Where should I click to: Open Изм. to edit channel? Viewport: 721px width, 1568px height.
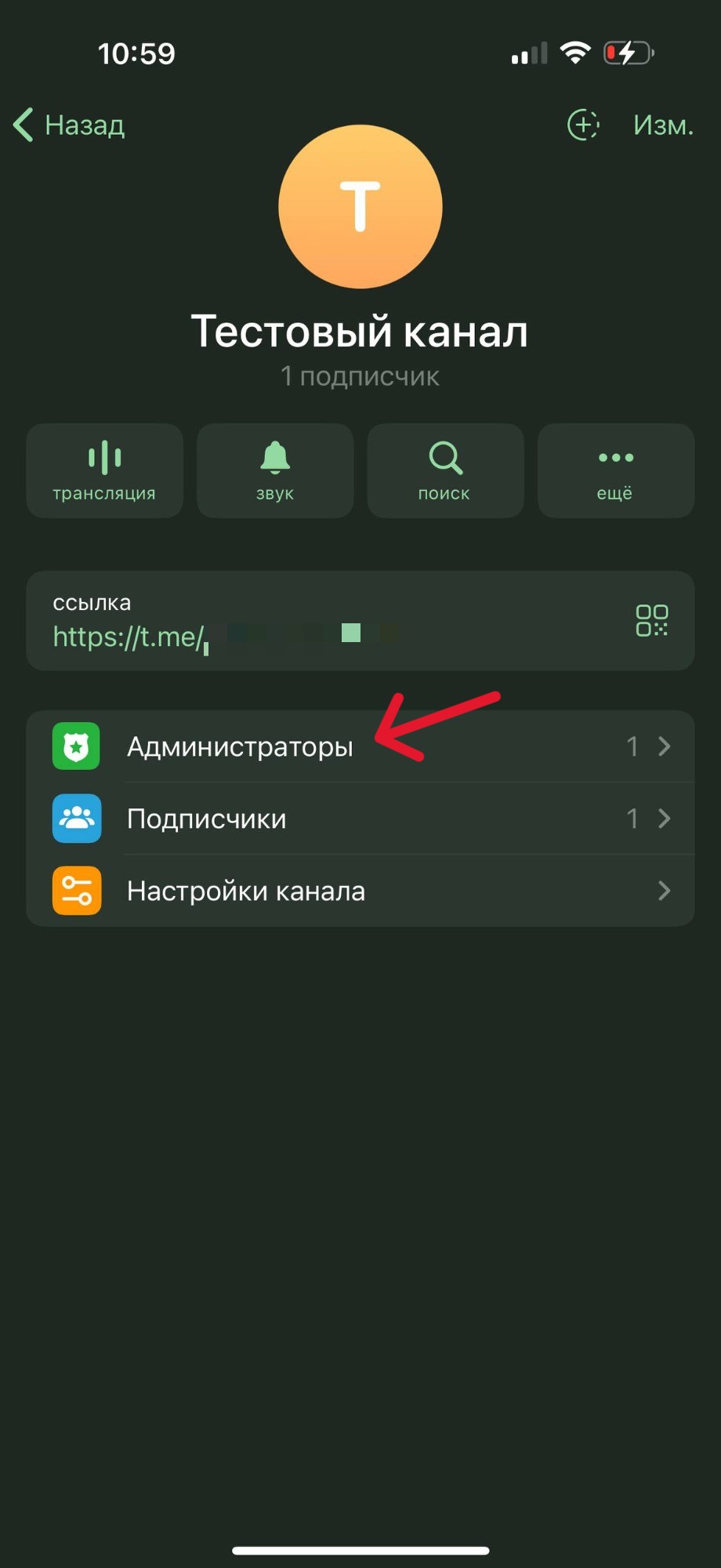click(x=663, y=125)
